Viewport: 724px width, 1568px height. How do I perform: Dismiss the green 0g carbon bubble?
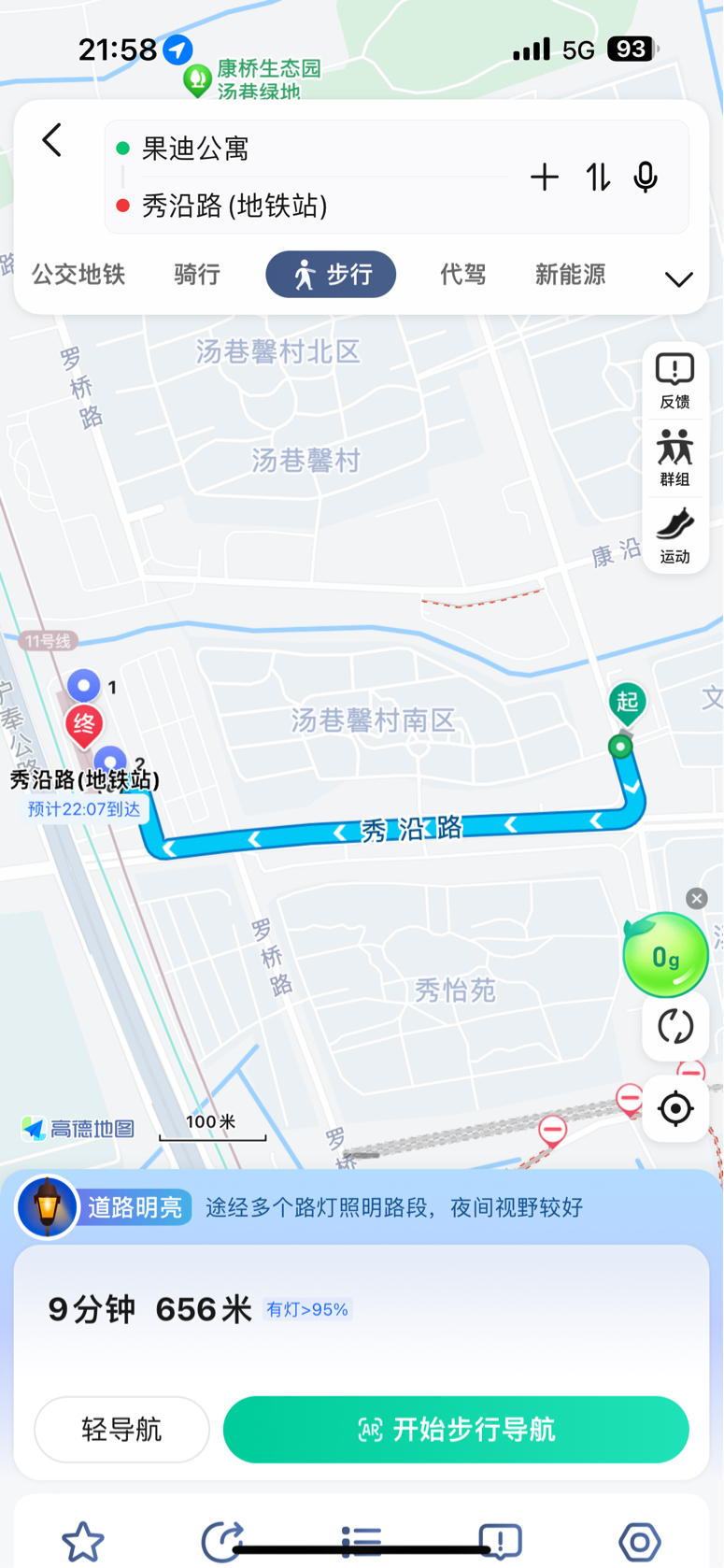(x=697, y=899)
